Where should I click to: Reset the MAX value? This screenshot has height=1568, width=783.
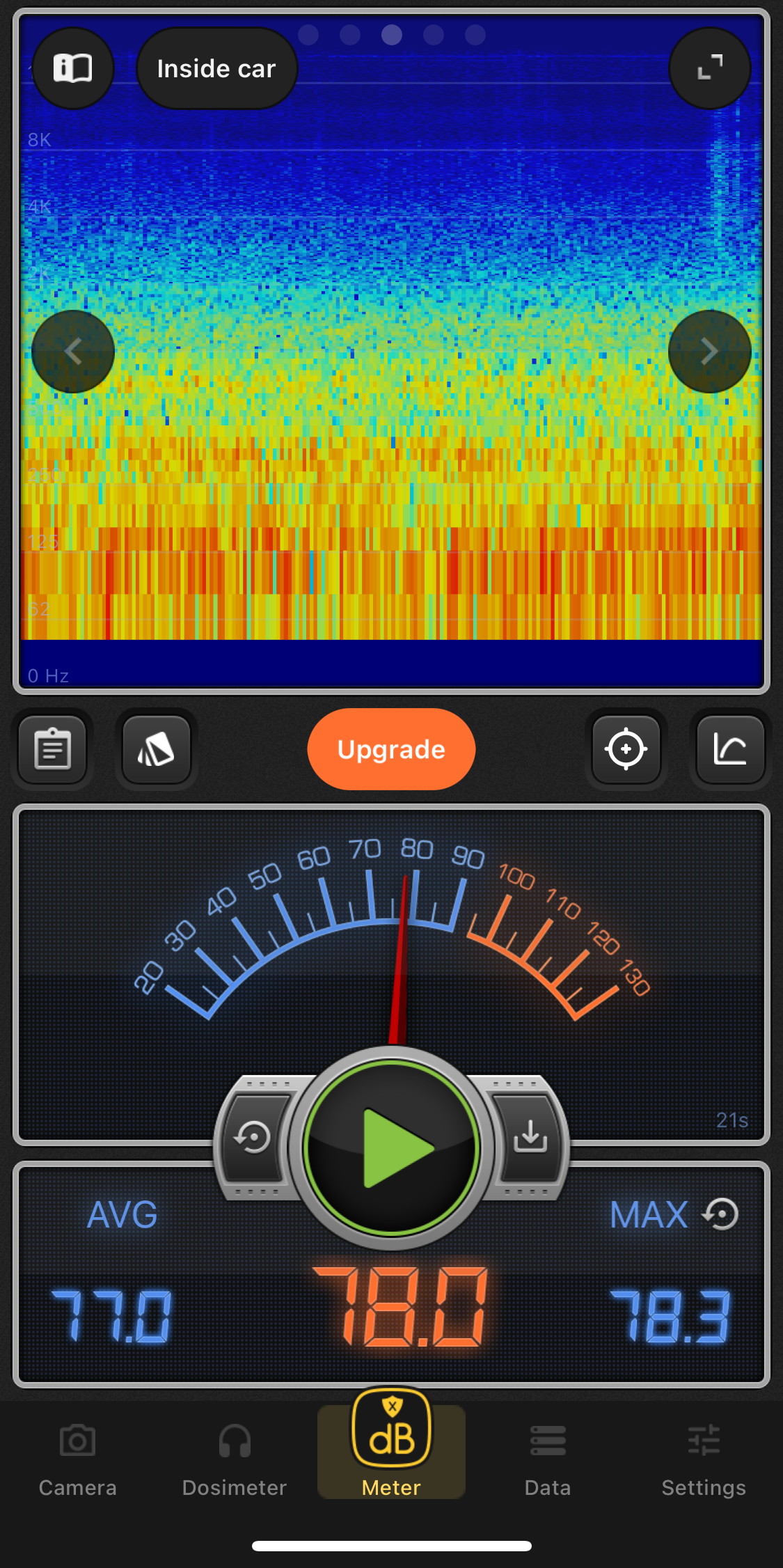click(720, 1214)
